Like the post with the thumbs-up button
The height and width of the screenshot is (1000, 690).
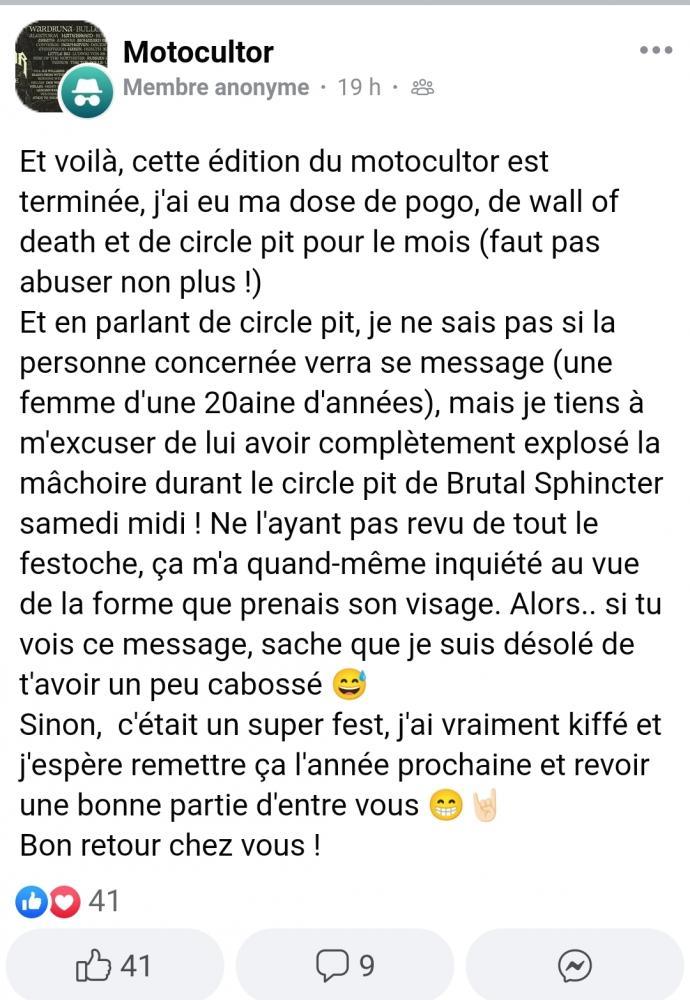click(114, 965)
